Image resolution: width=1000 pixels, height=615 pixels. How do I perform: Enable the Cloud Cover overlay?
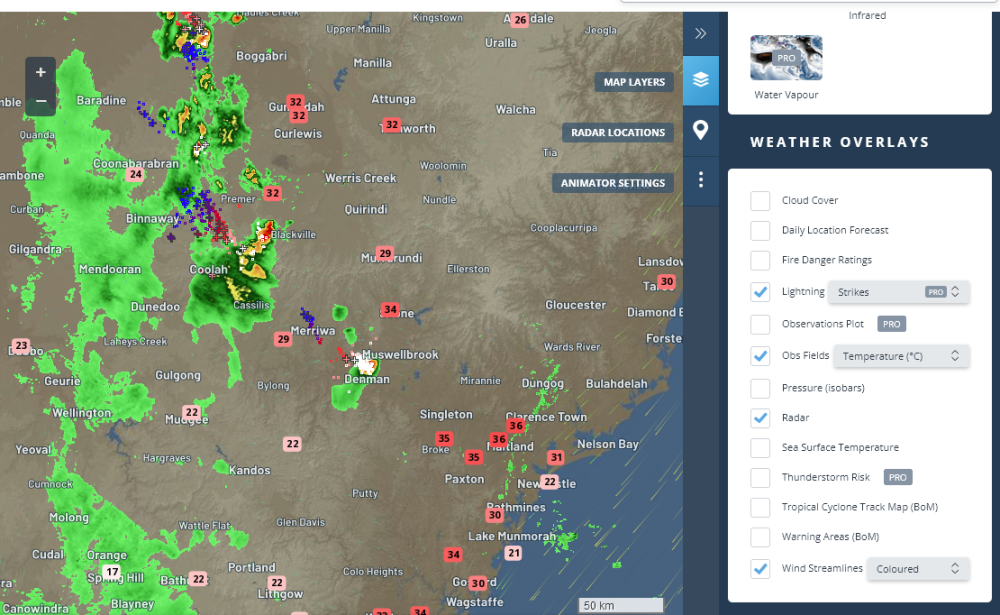[760, 201]
